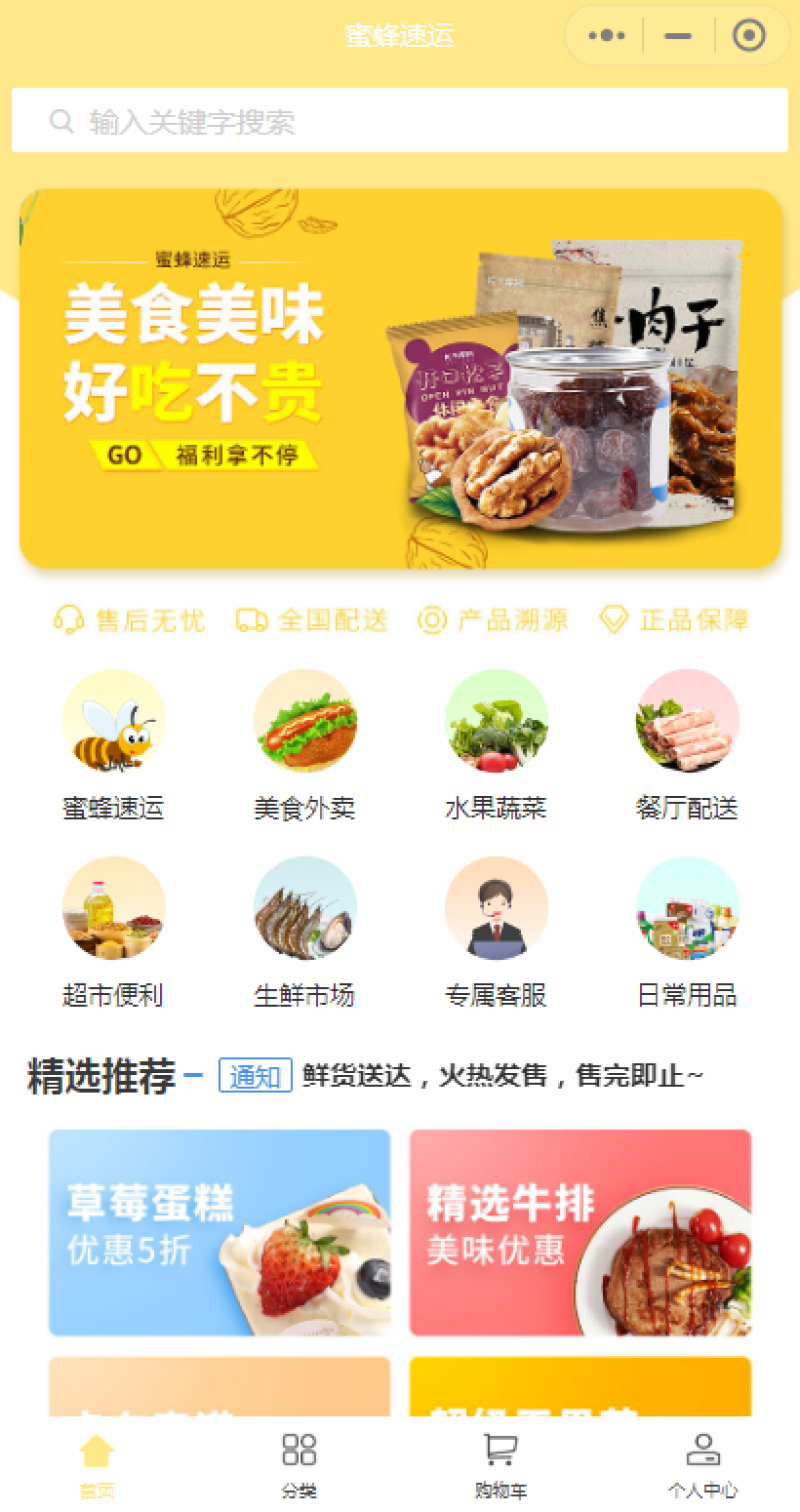Close the mini program with the circle icon

749,36
